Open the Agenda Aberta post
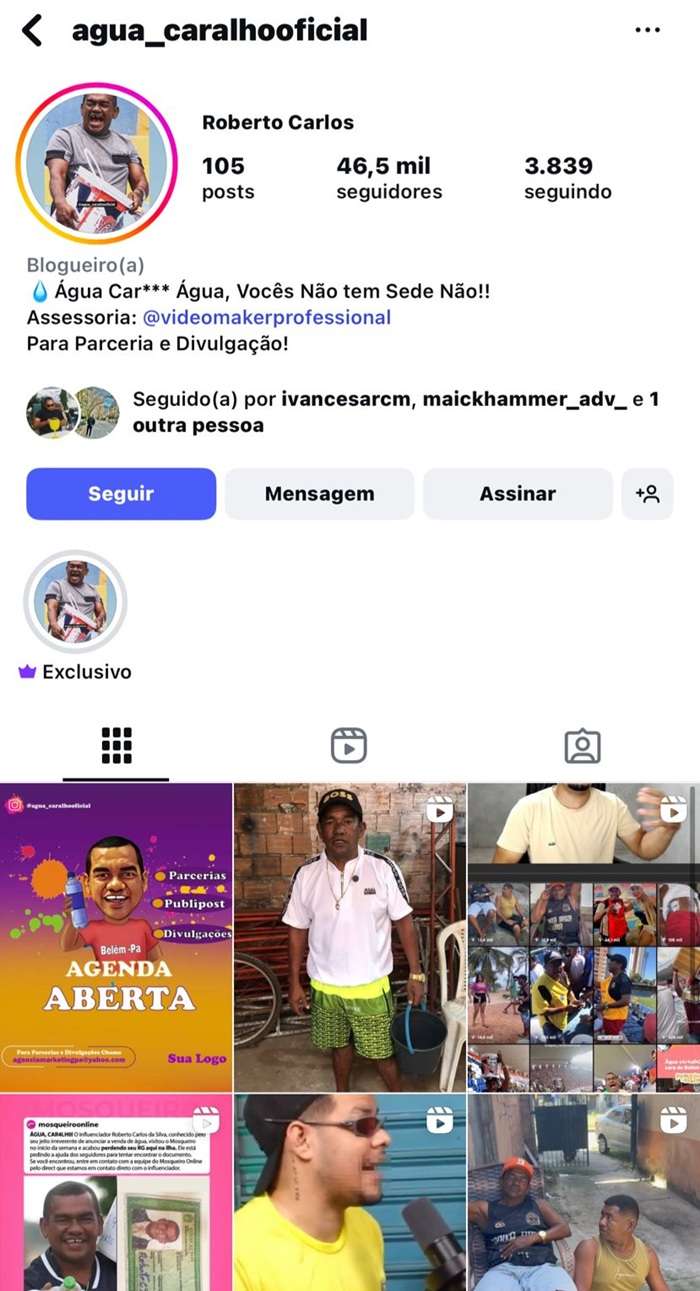Image resolution: width=700 pixels, height=1291 pixels. tap(116, 937)
